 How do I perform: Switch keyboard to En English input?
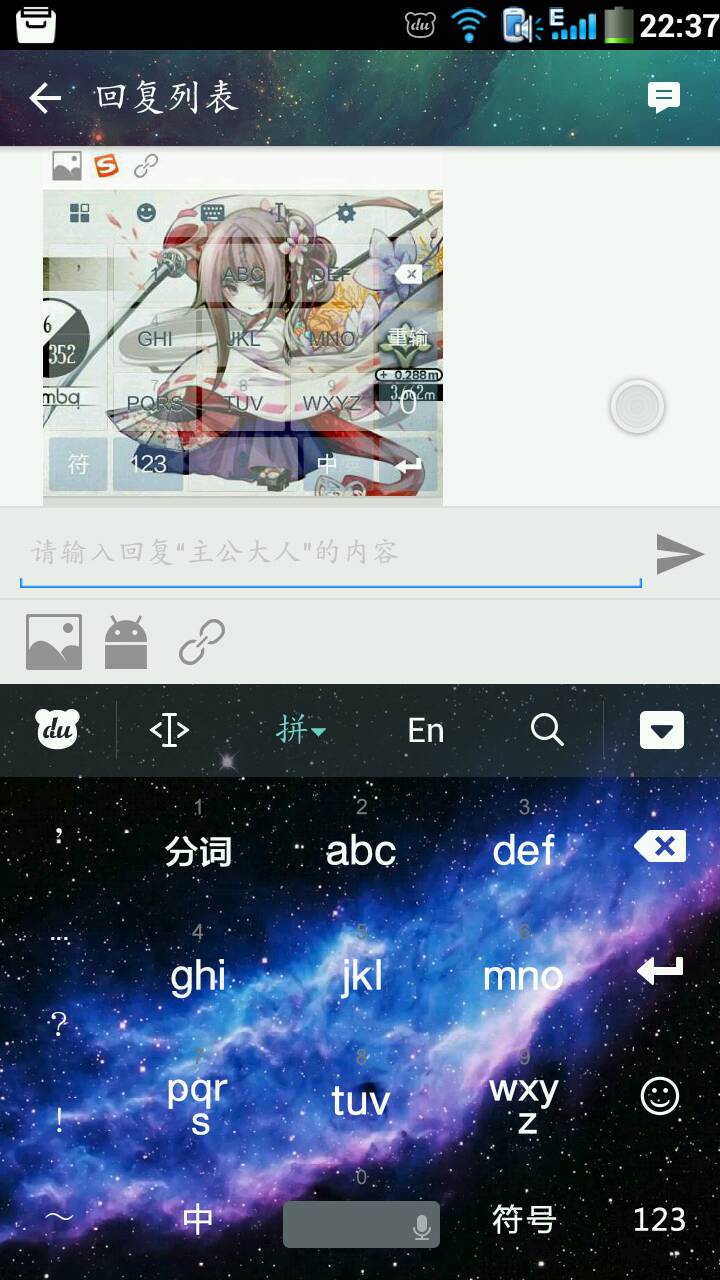pyautogui.click(x=425, y=731)
